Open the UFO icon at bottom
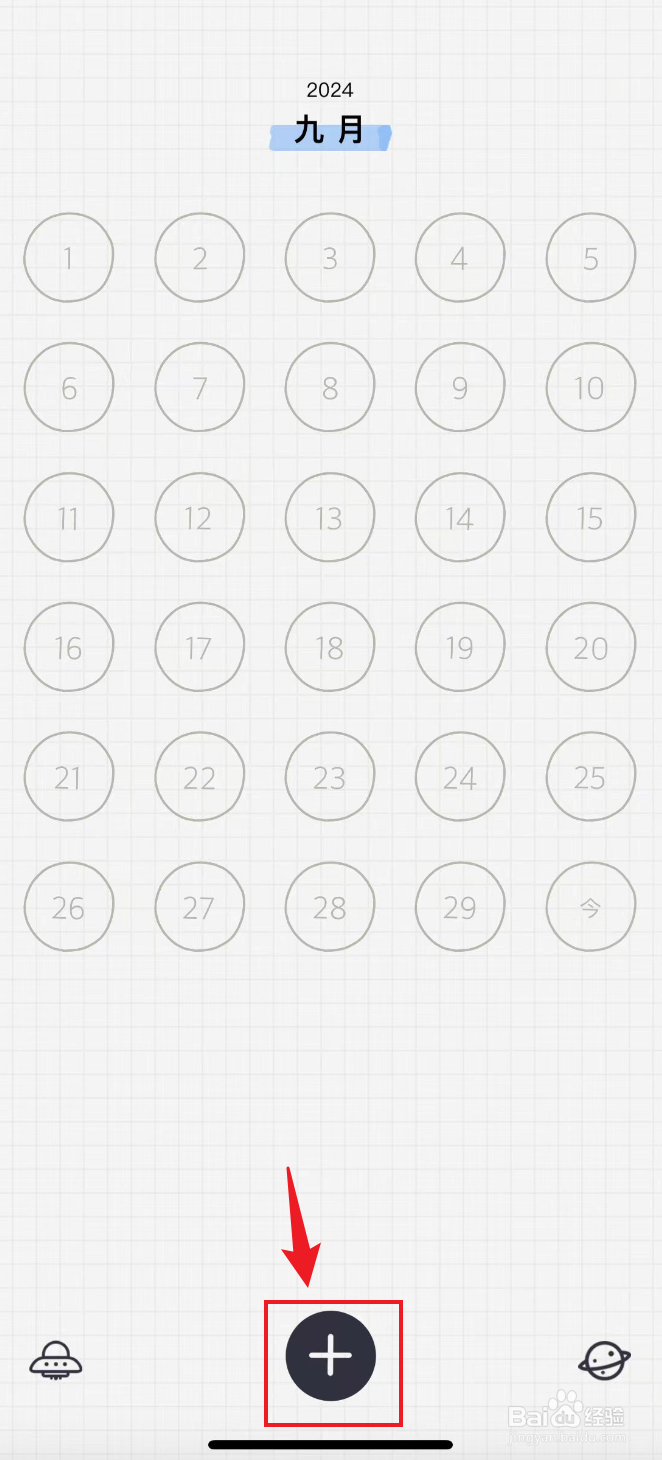The height and width of the screenshot is (1460, 662). 56,1361
